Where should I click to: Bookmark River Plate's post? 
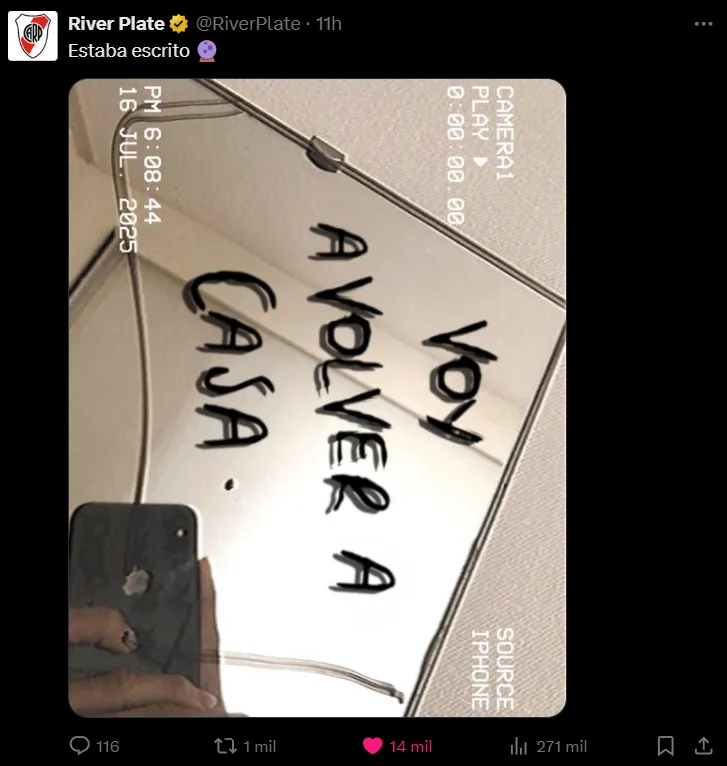coord(665,746)
